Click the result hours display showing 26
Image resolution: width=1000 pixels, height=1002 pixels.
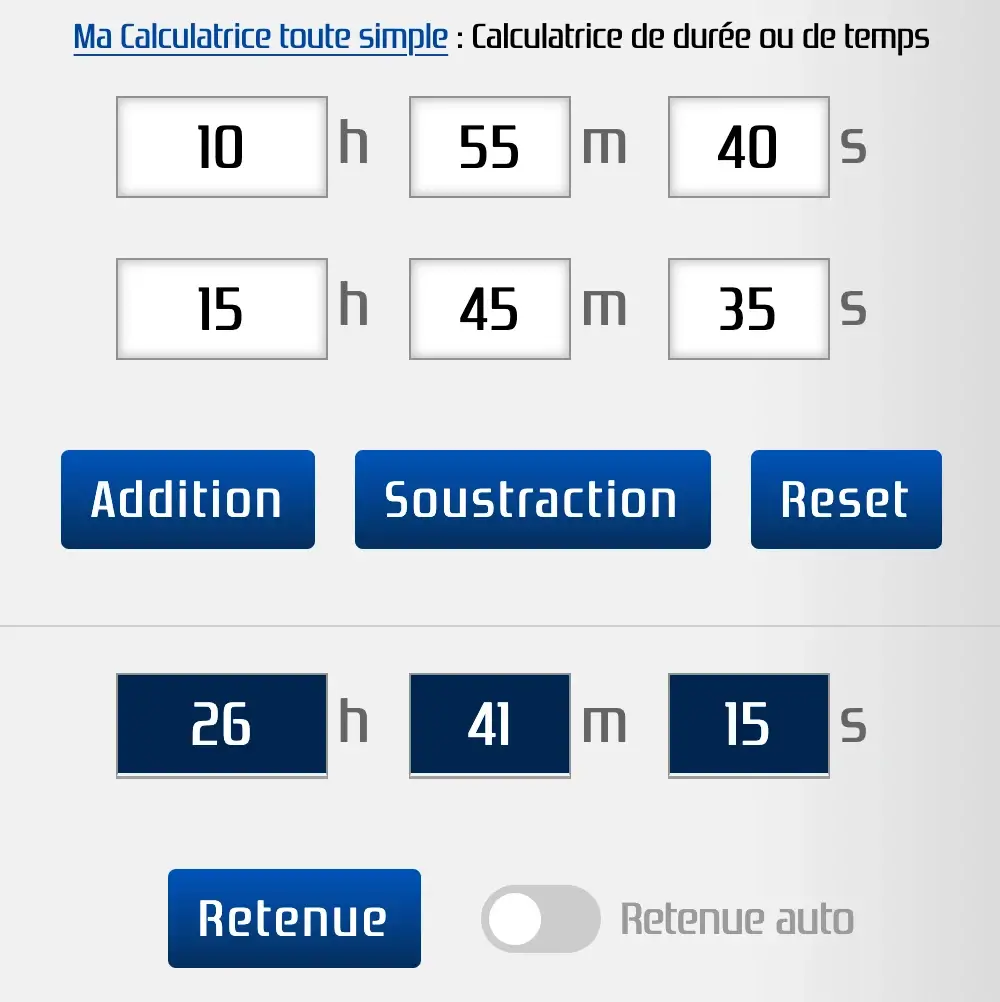coord(222,724)
